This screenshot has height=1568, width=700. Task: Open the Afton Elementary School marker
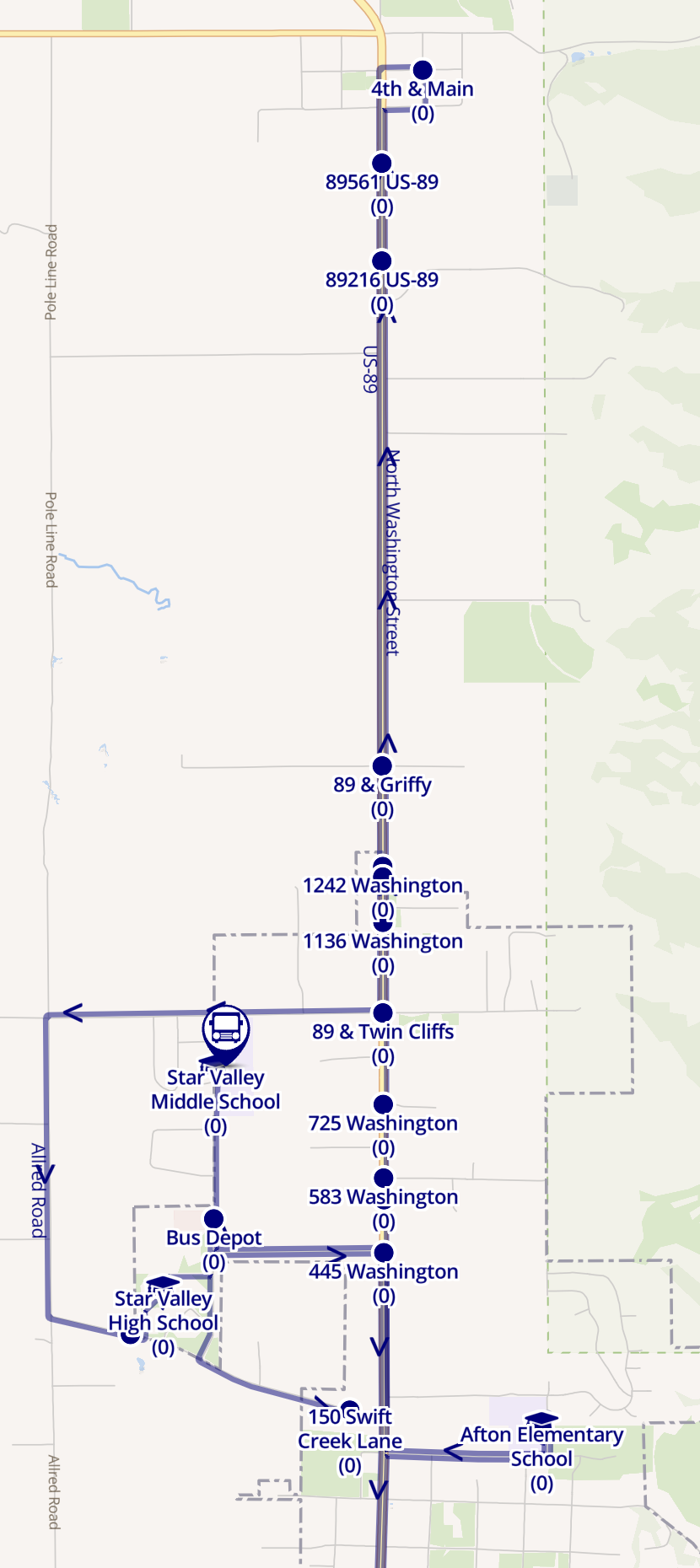click(541, 1420)
